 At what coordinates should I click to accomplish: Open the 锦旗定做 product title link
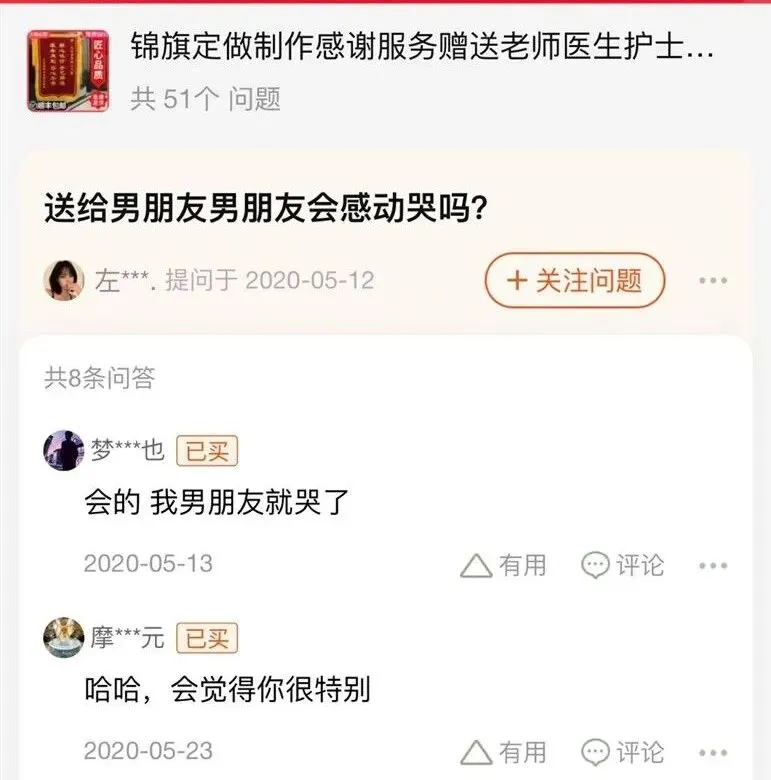pyautogui.click(x=422, y=46)
